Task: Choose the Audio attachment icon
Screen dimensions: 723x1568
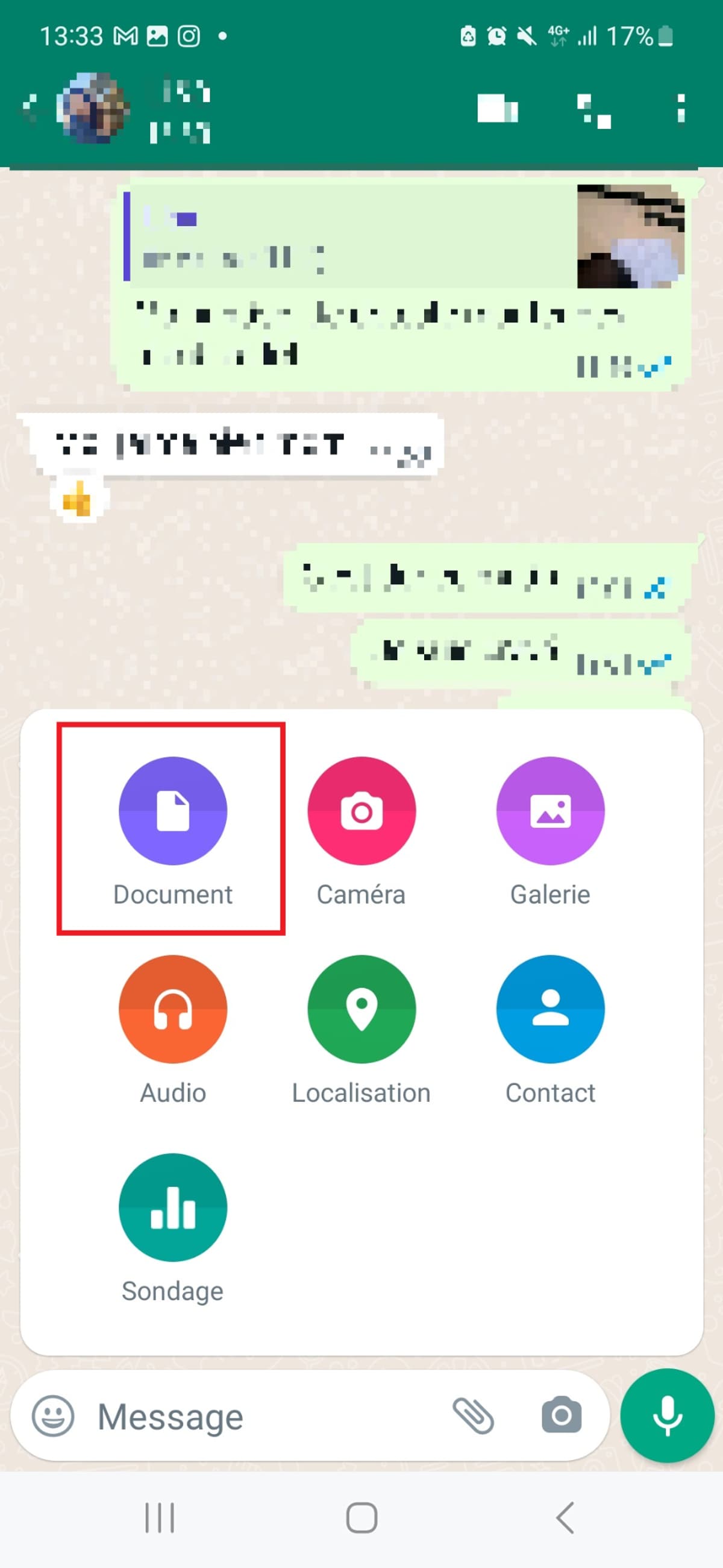Action: [172, 1007]
